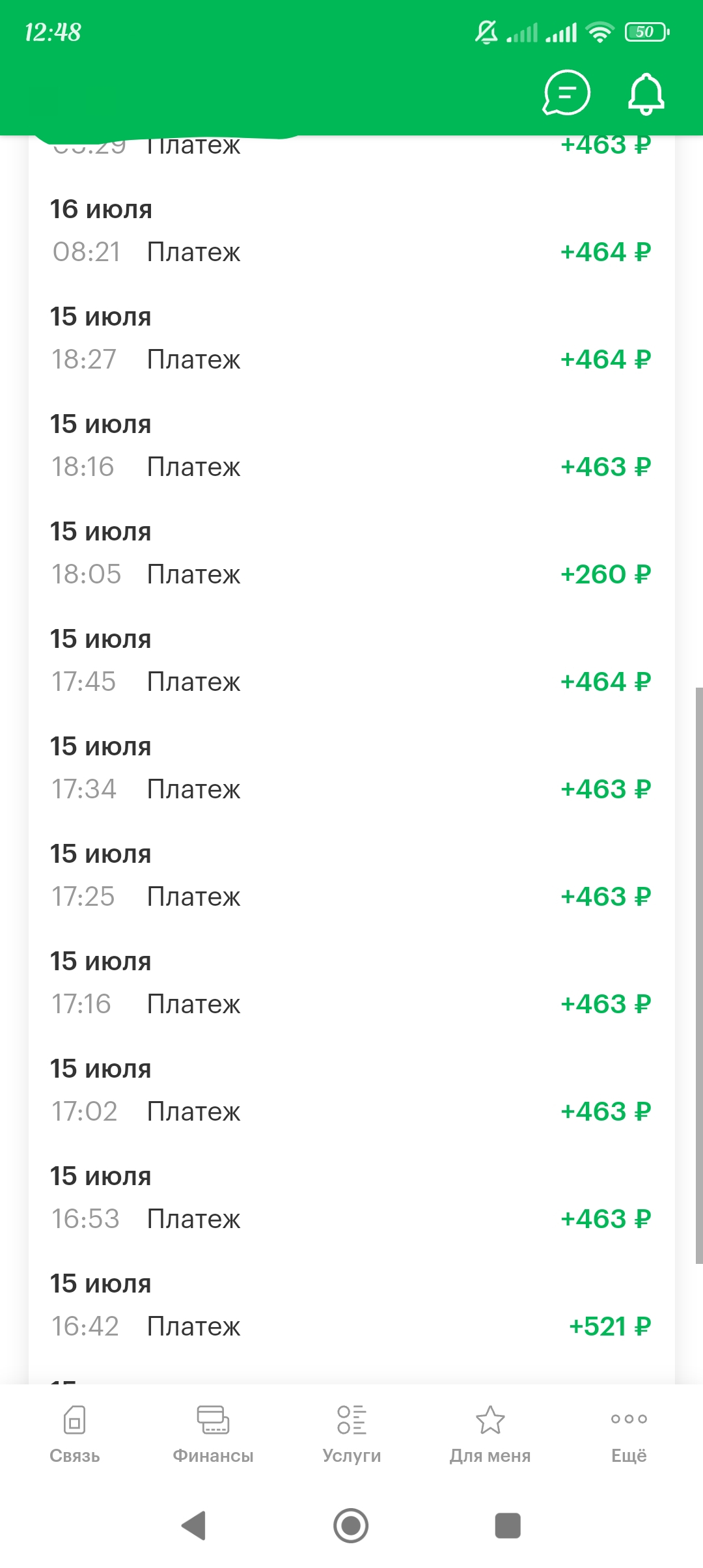The width and height of the screenshot is (703, 1568).
Task: Open the 16:42 payment of +521 ₽
Action: point(351,1306)
